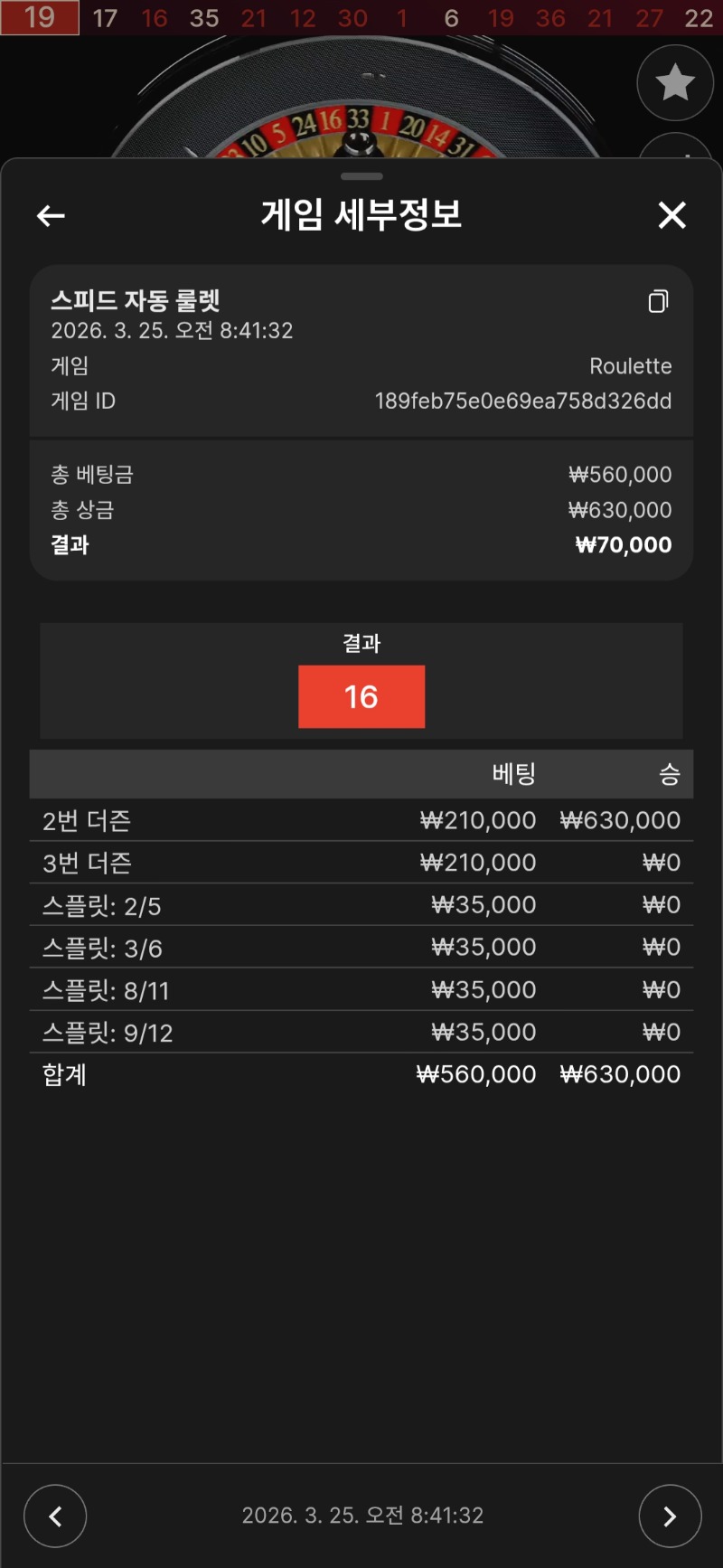The image size is (723, 1568).
Task: Close the game details panel
Action: tap(671, 215)
